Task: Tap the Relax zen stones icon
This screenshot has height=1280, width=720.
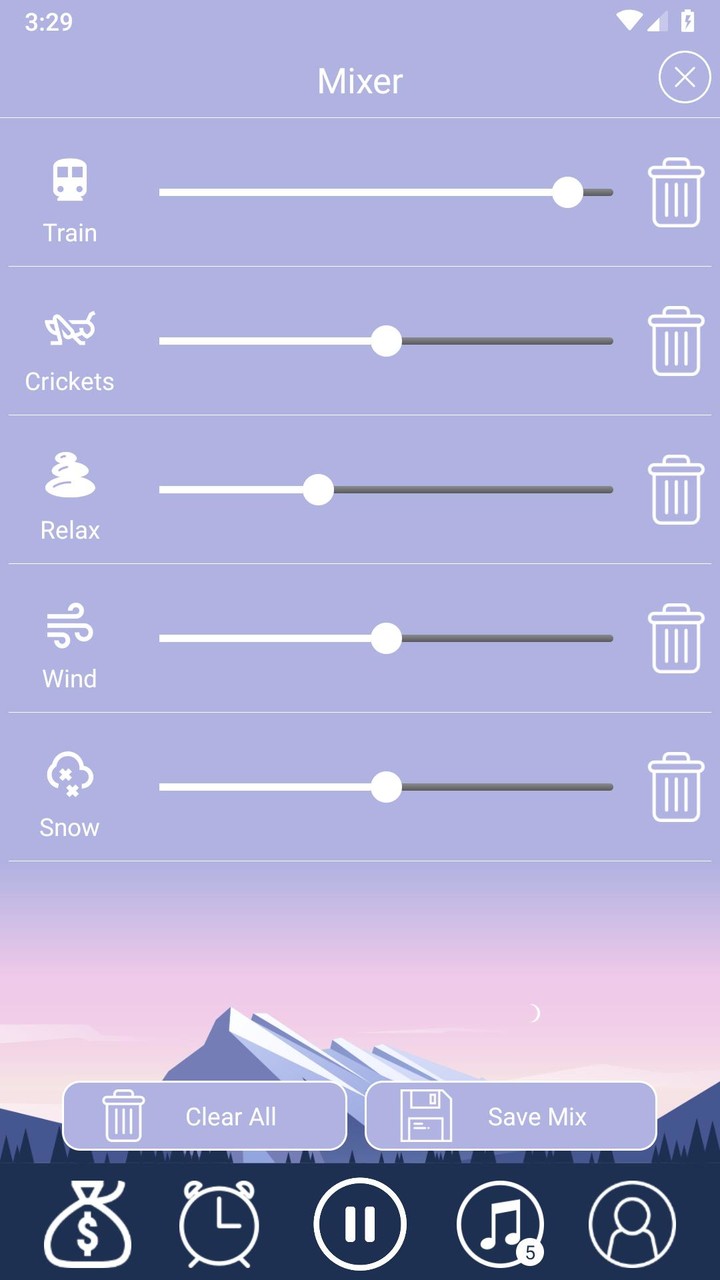Action: pyautogui.click(x=69, y=475)
